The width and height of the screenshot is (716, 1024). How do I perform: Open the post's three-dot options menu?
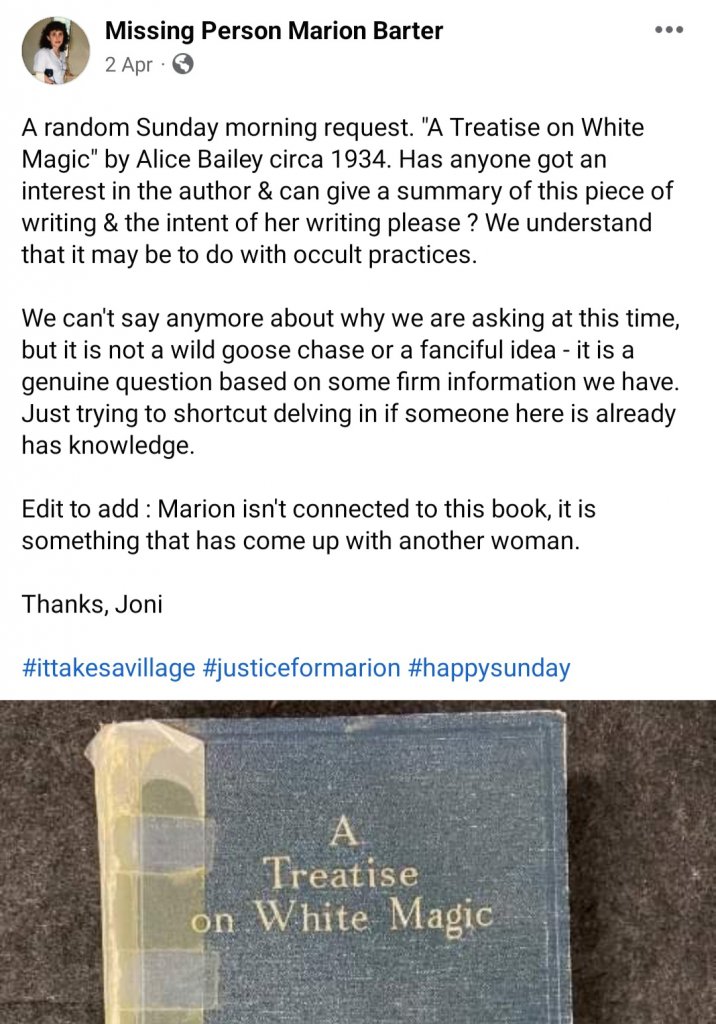tap(668, 30)
